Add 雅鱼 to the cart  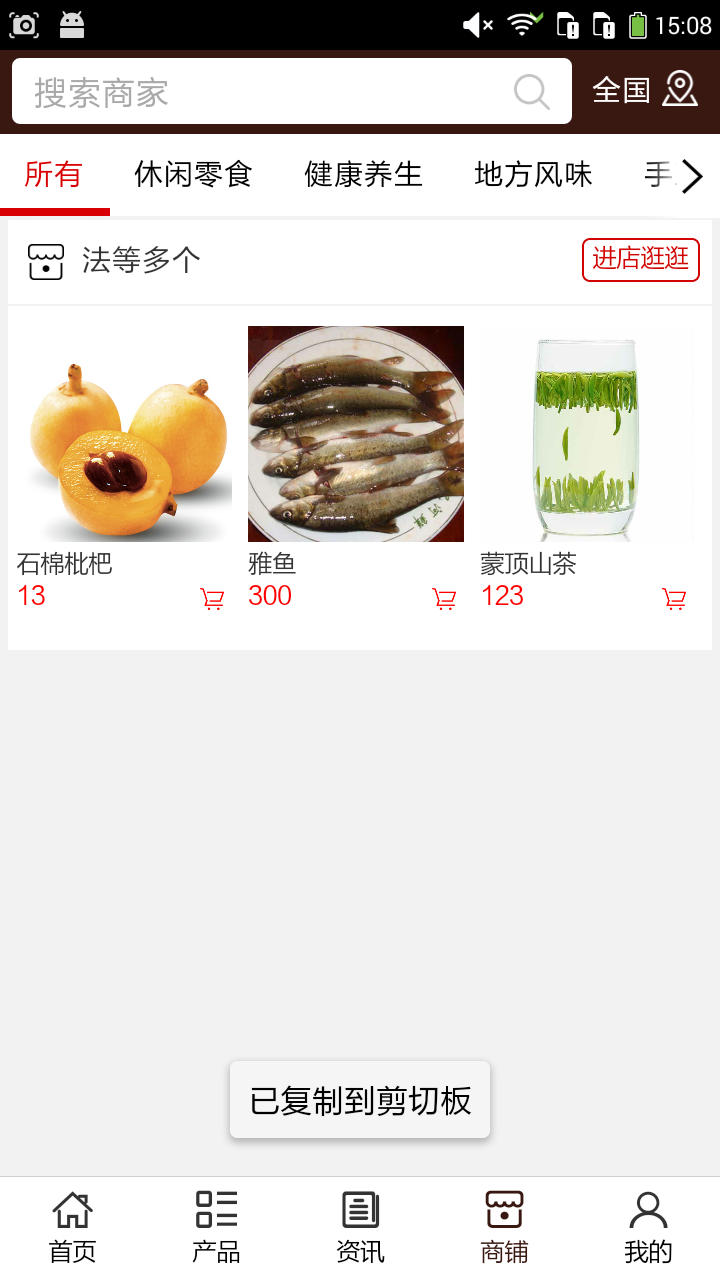(444, 599)
